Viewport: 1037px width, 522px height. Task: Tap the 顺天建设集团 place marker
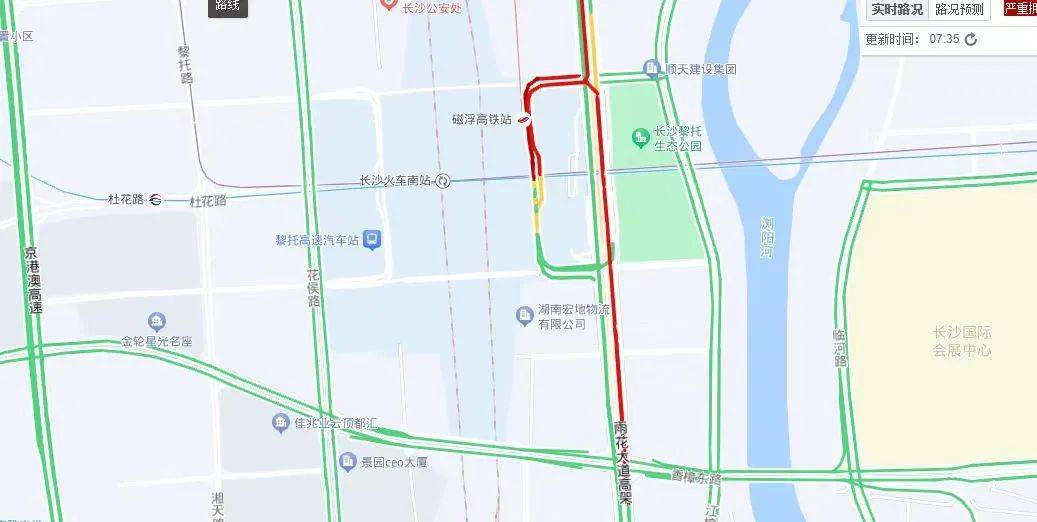652,68
